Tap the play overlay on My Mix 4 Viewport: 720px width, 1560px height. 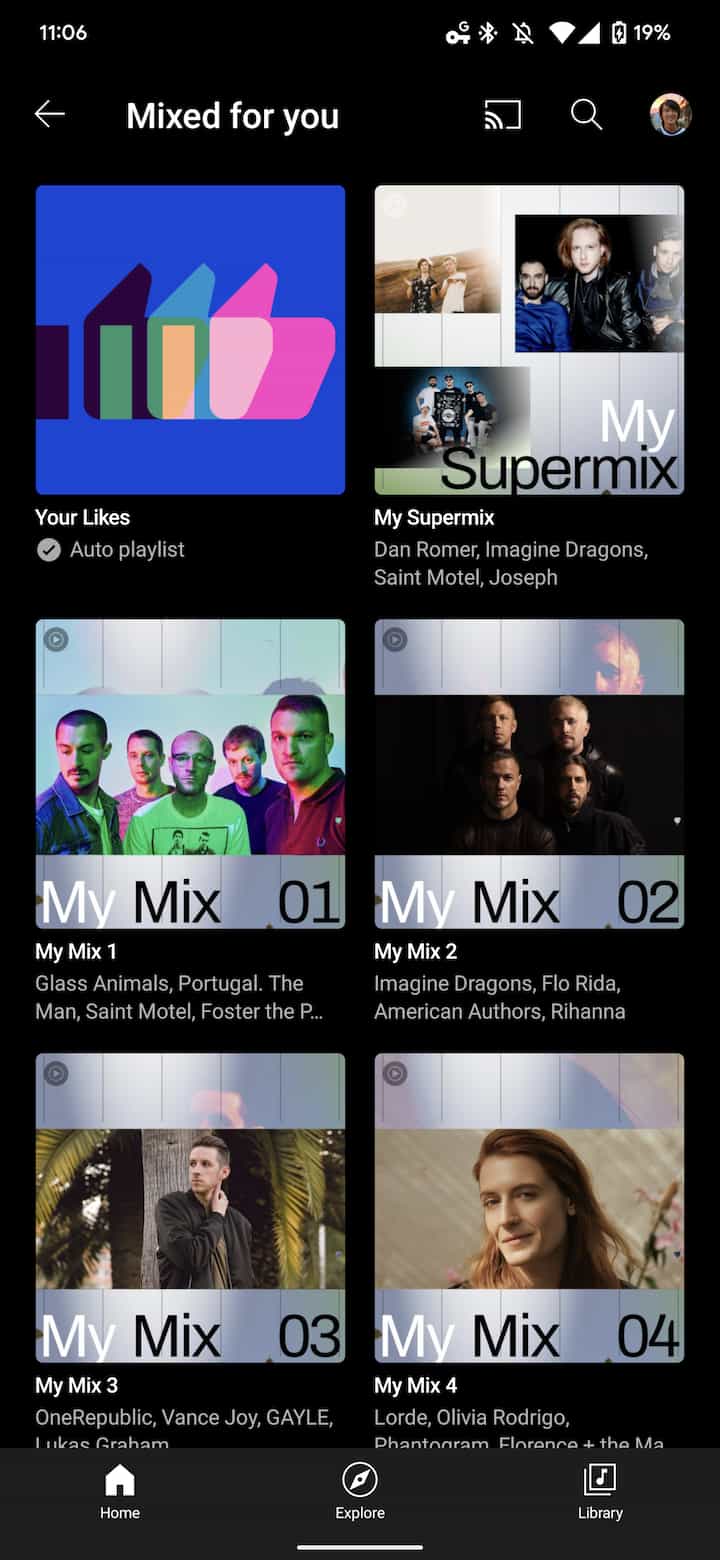(x=394, y=1072)
